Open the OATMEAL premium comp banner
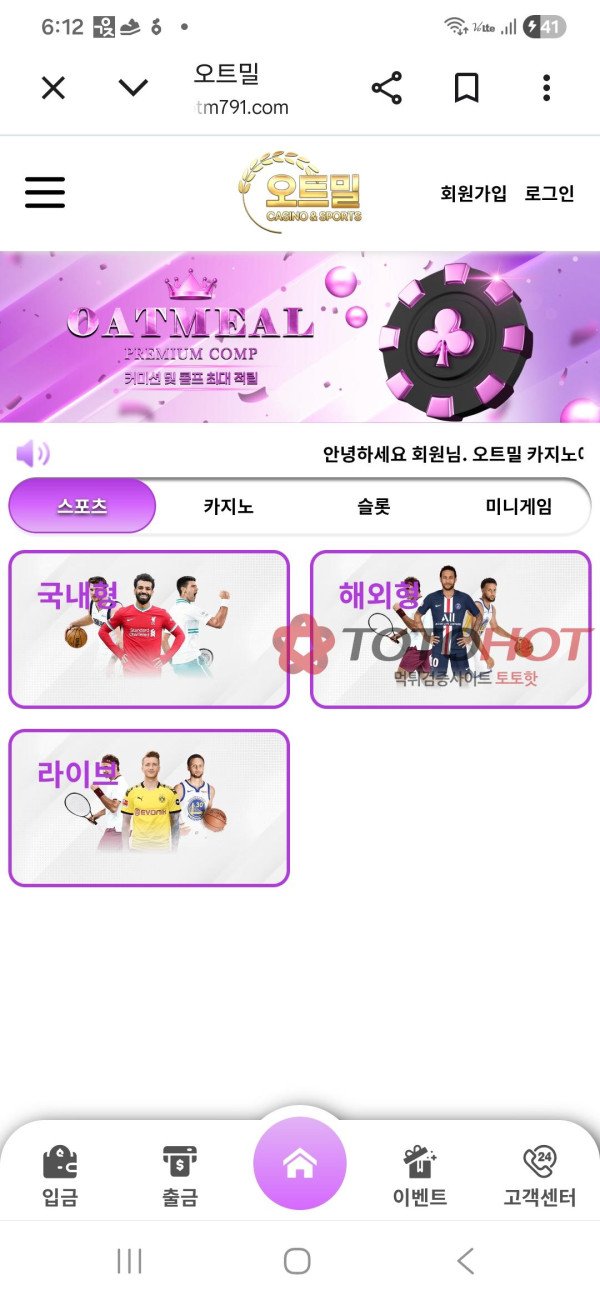This screenshot has height=1300, width=600. tap(300, 337)
